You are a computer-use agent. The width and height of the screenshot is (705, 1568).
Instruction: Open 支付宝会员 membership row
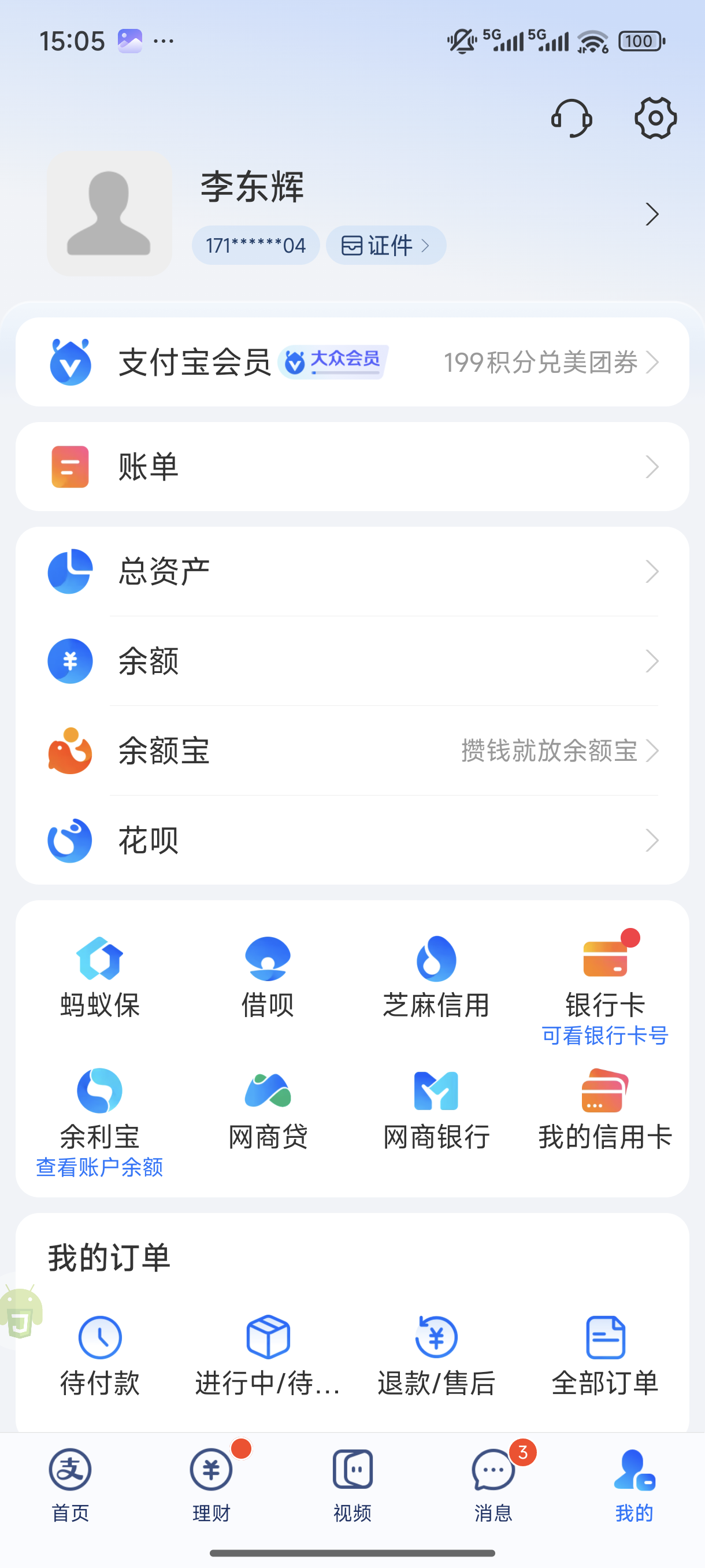click(352, 362)
